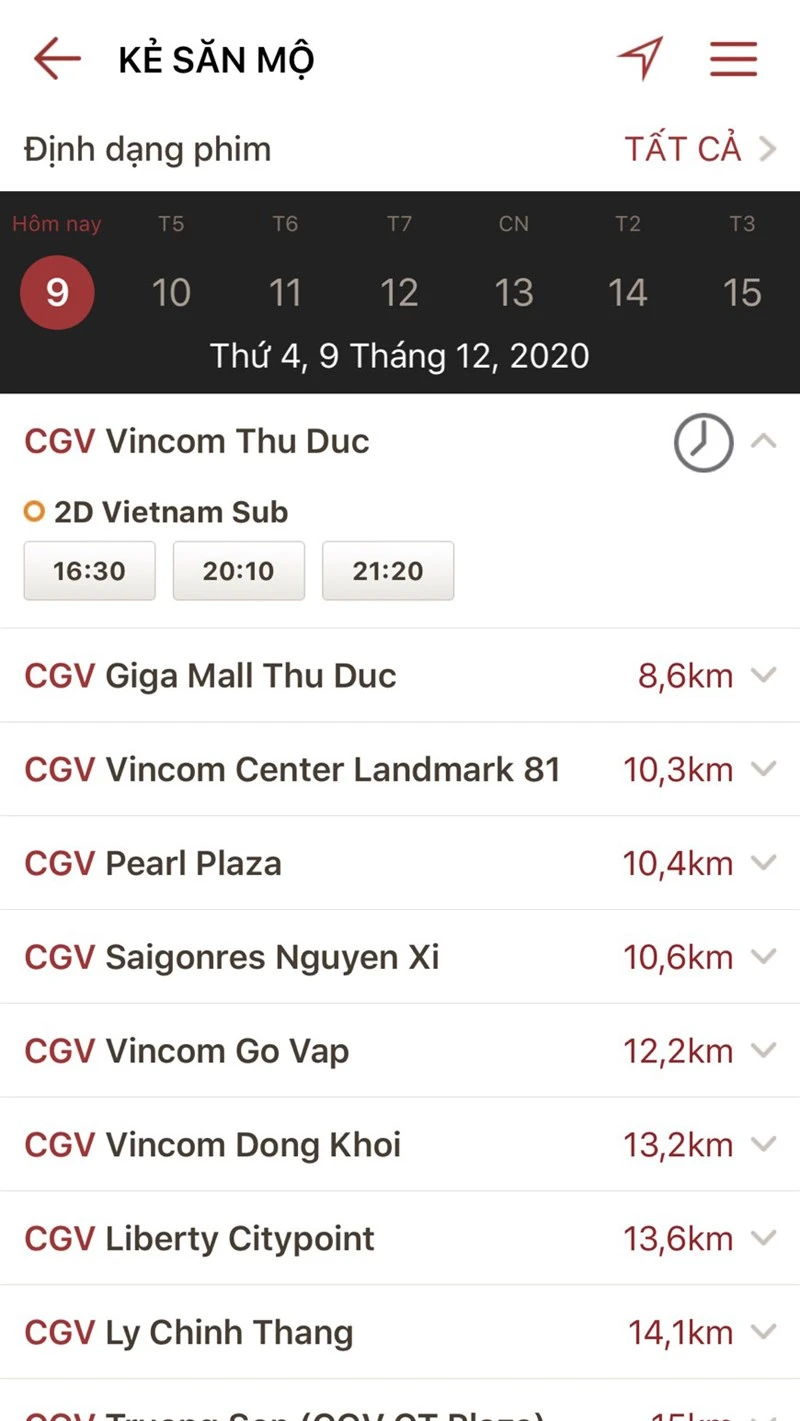Select the 2D Vietnam Sub format option
This screenshot has height=1421, width=800.
tap(155, 511)
